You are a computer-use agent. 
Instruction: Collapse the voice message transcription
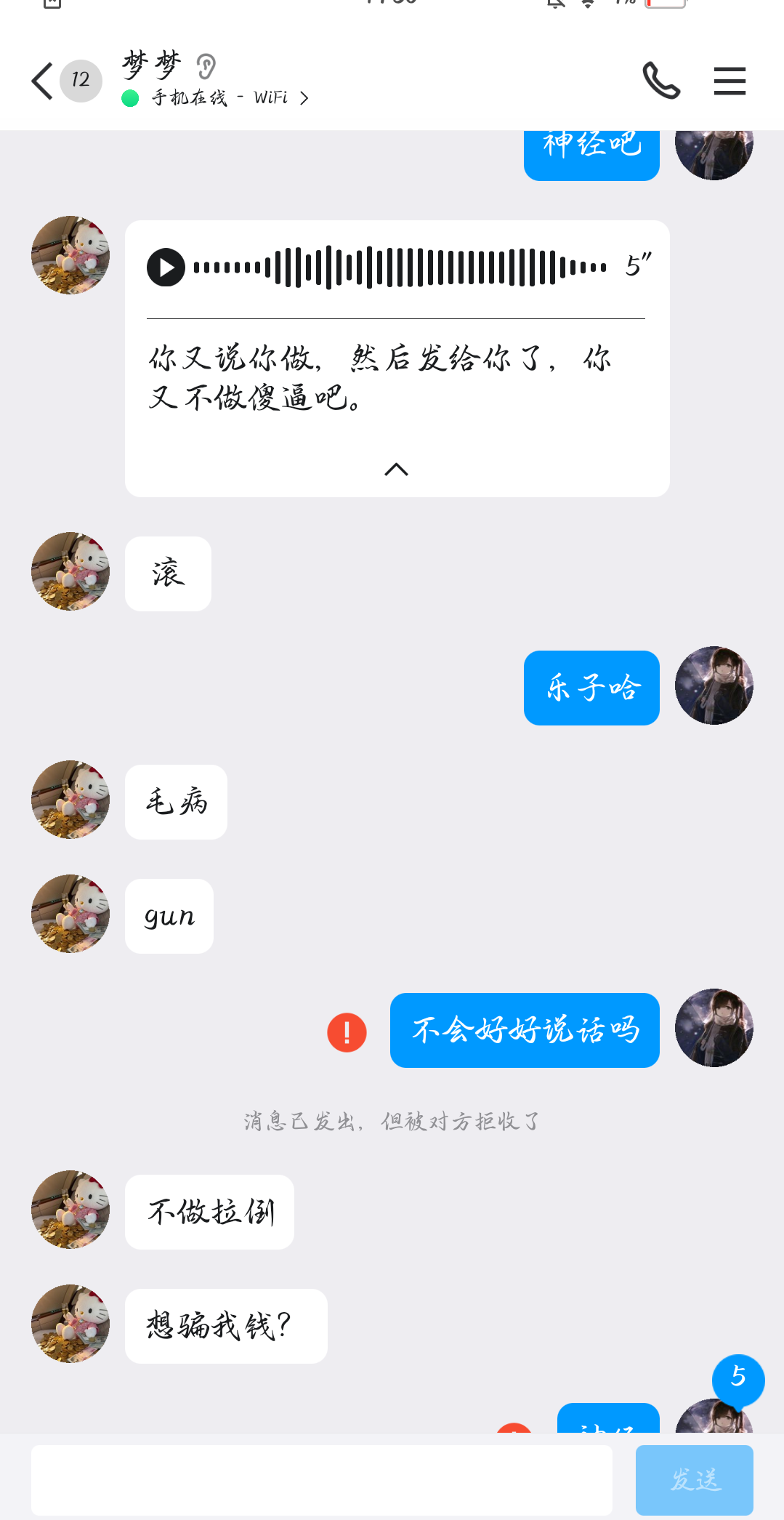(x=396, y=470)
